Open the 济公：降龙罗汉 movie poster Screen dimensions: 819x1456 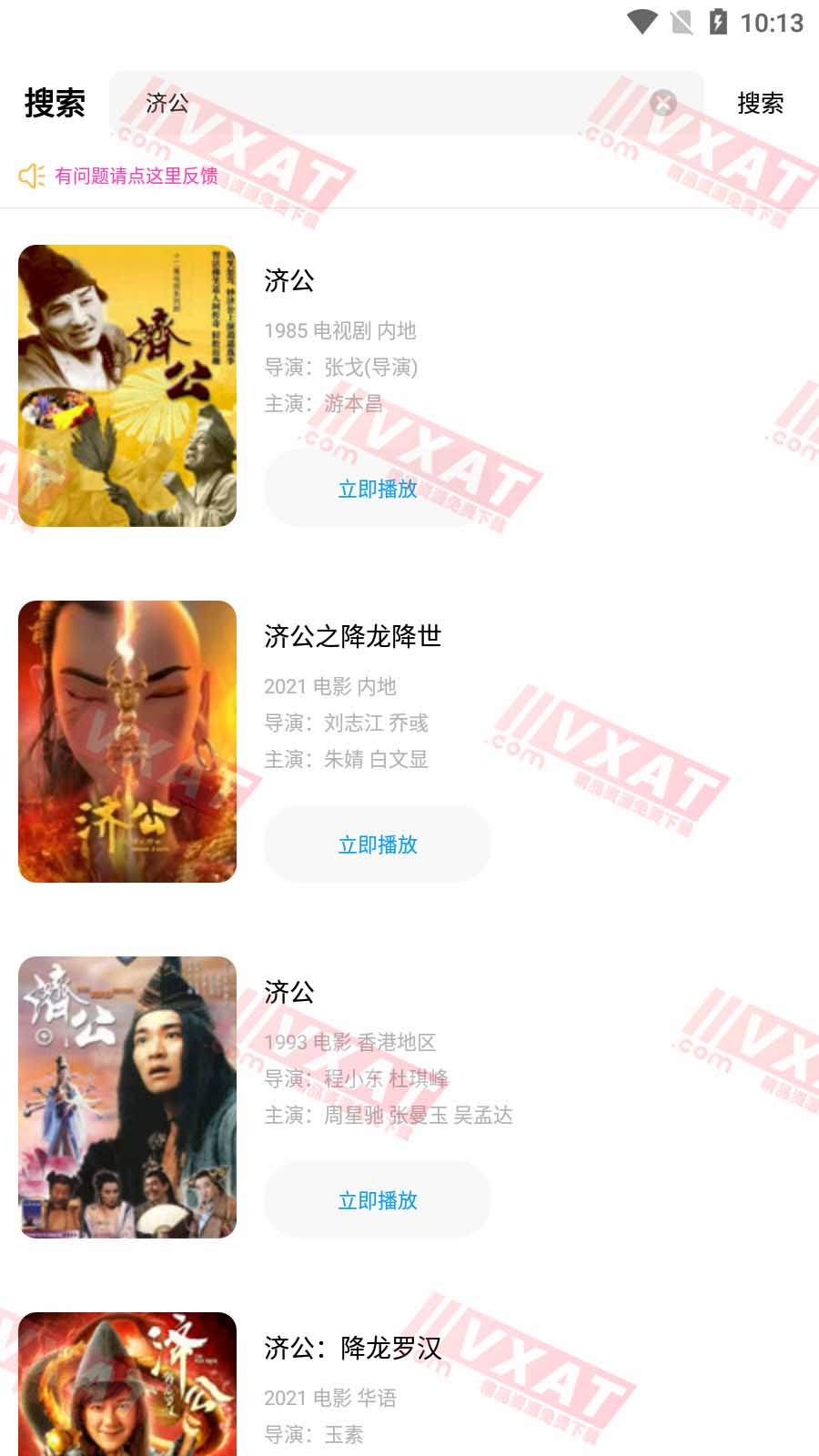[126, 1383]
